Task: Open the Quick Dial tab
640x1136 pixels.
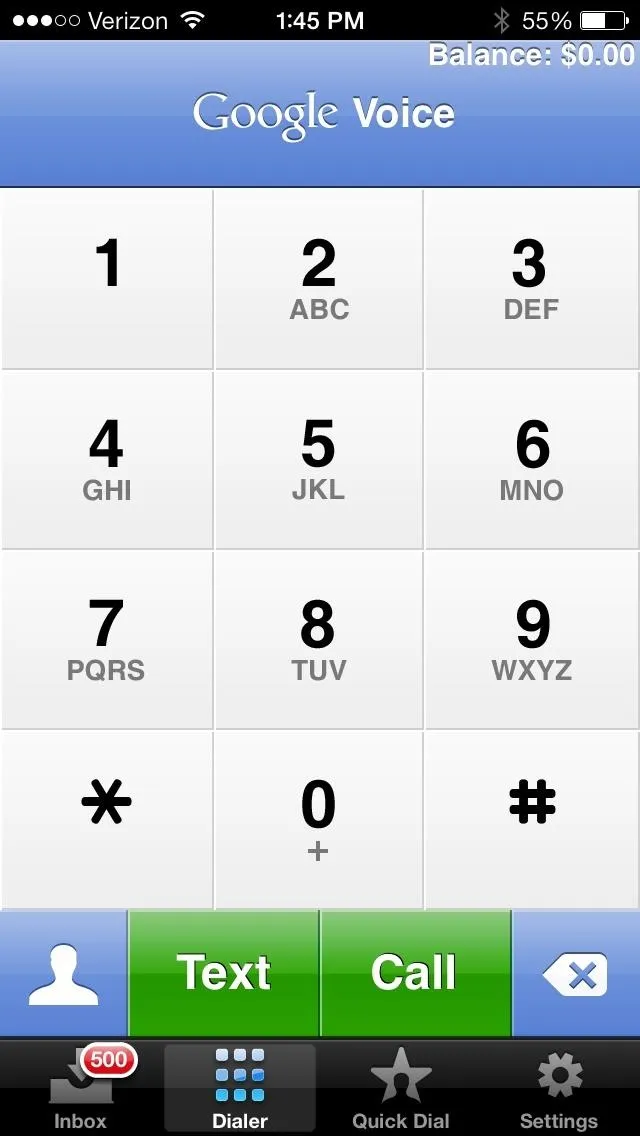Action: click(401, 1088)
